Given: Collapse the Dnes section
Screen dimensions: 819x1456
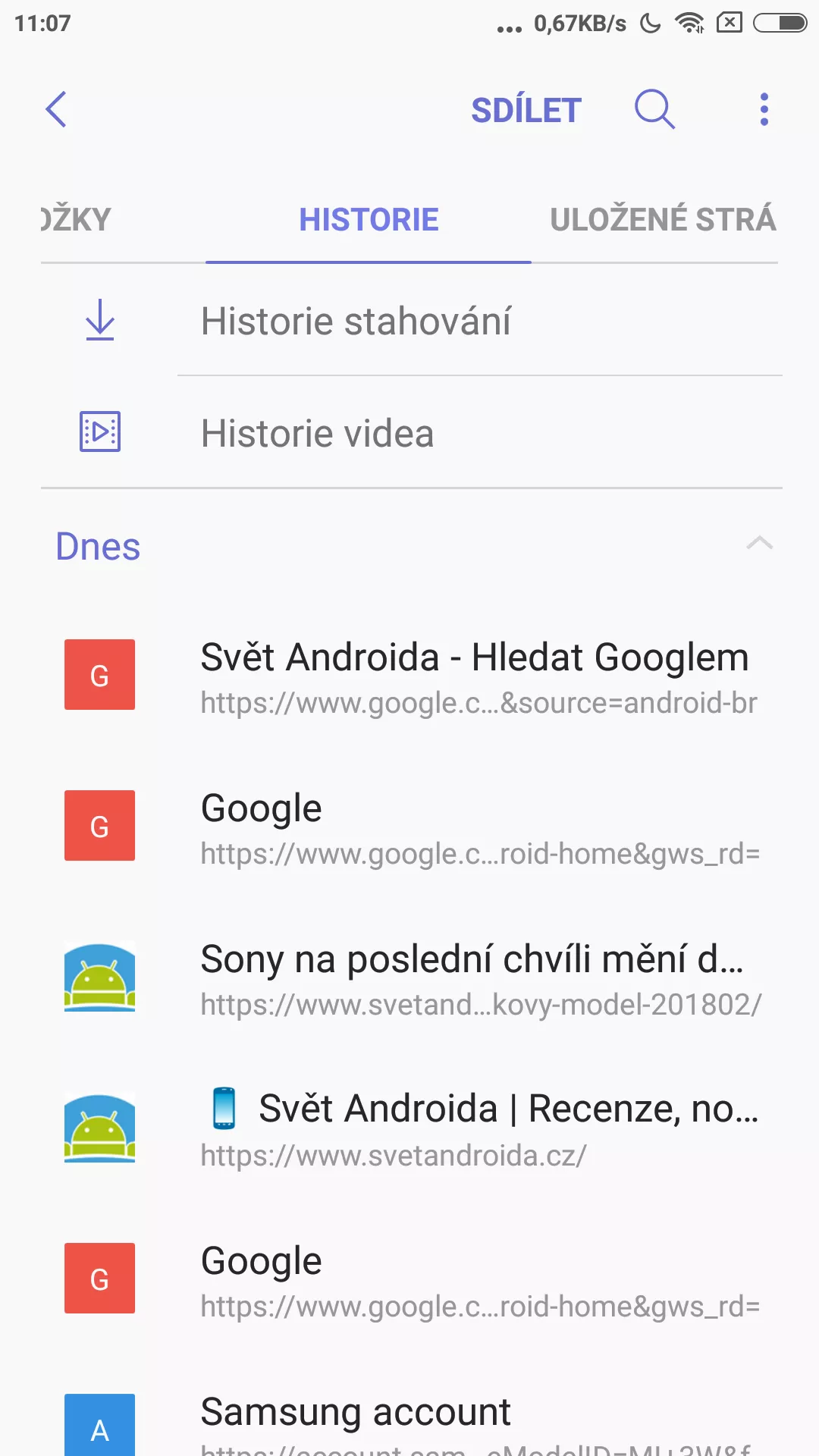Looking at the screenshot, I should tap(759, 543).
